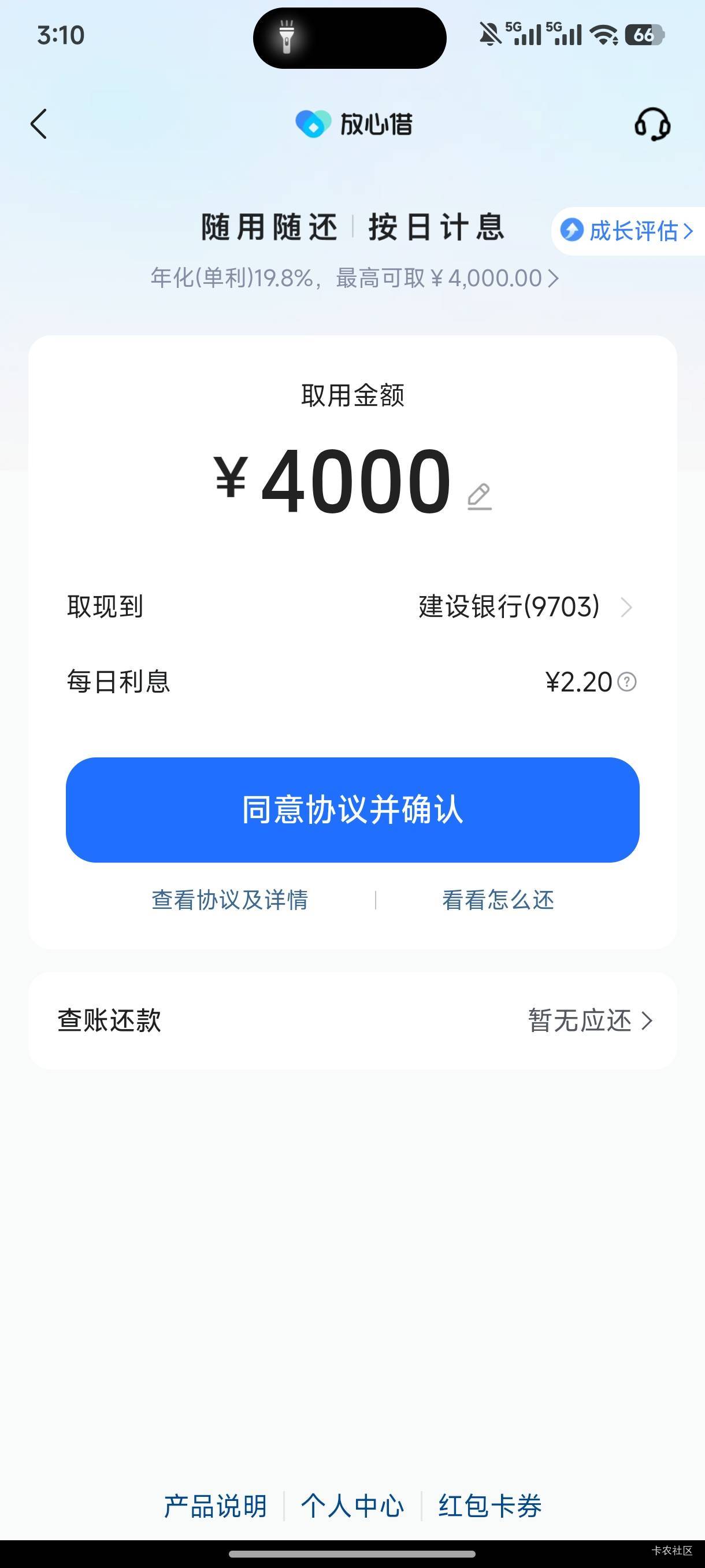Contact customer service via headset icon
The width and height of the screenshot is (705, 1568).
652,124
